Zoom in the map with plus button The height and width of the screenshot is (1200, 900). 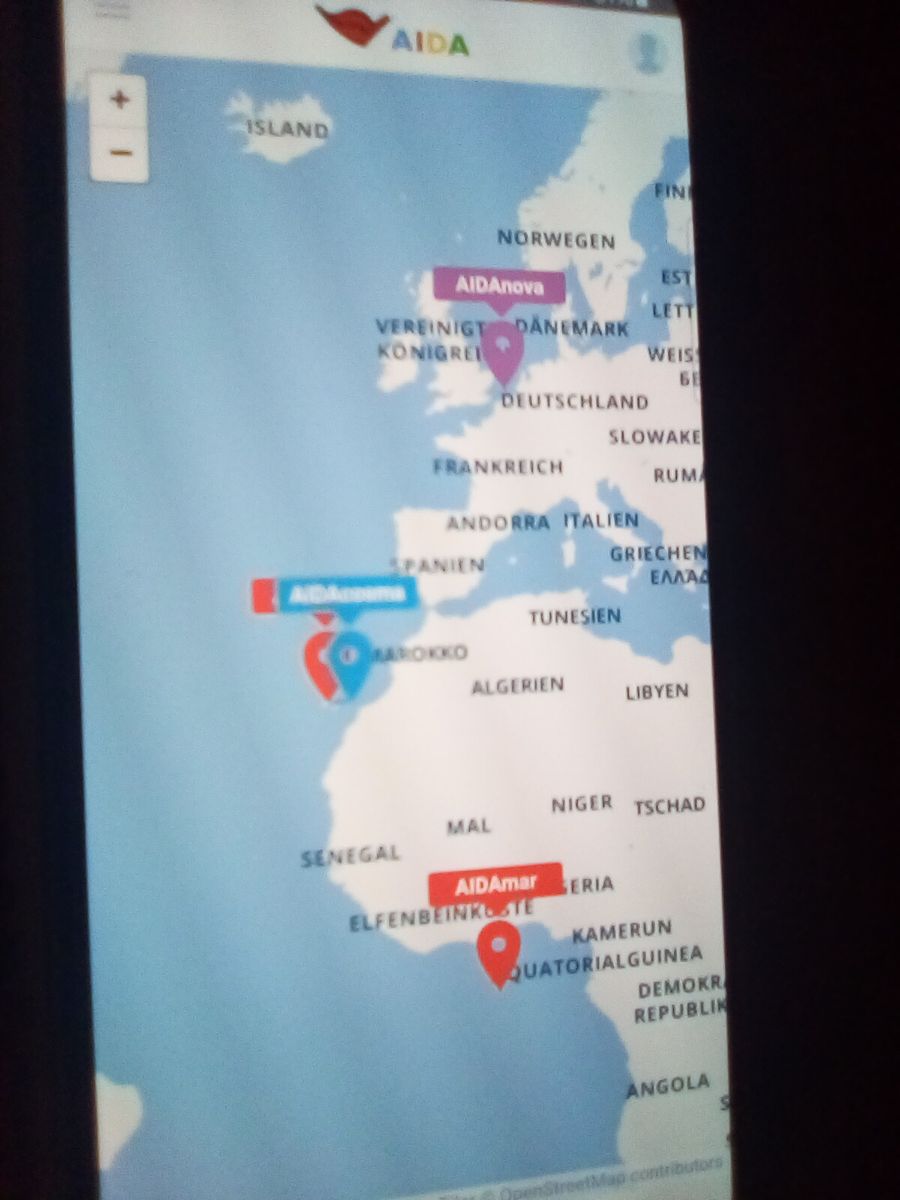tap(120, 101)
